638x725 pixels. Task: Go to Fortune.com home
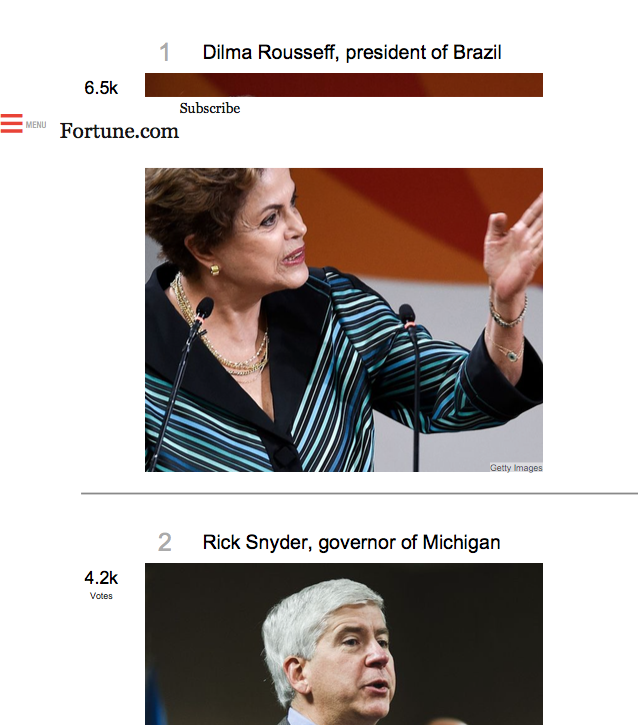[x=119, y=131]
